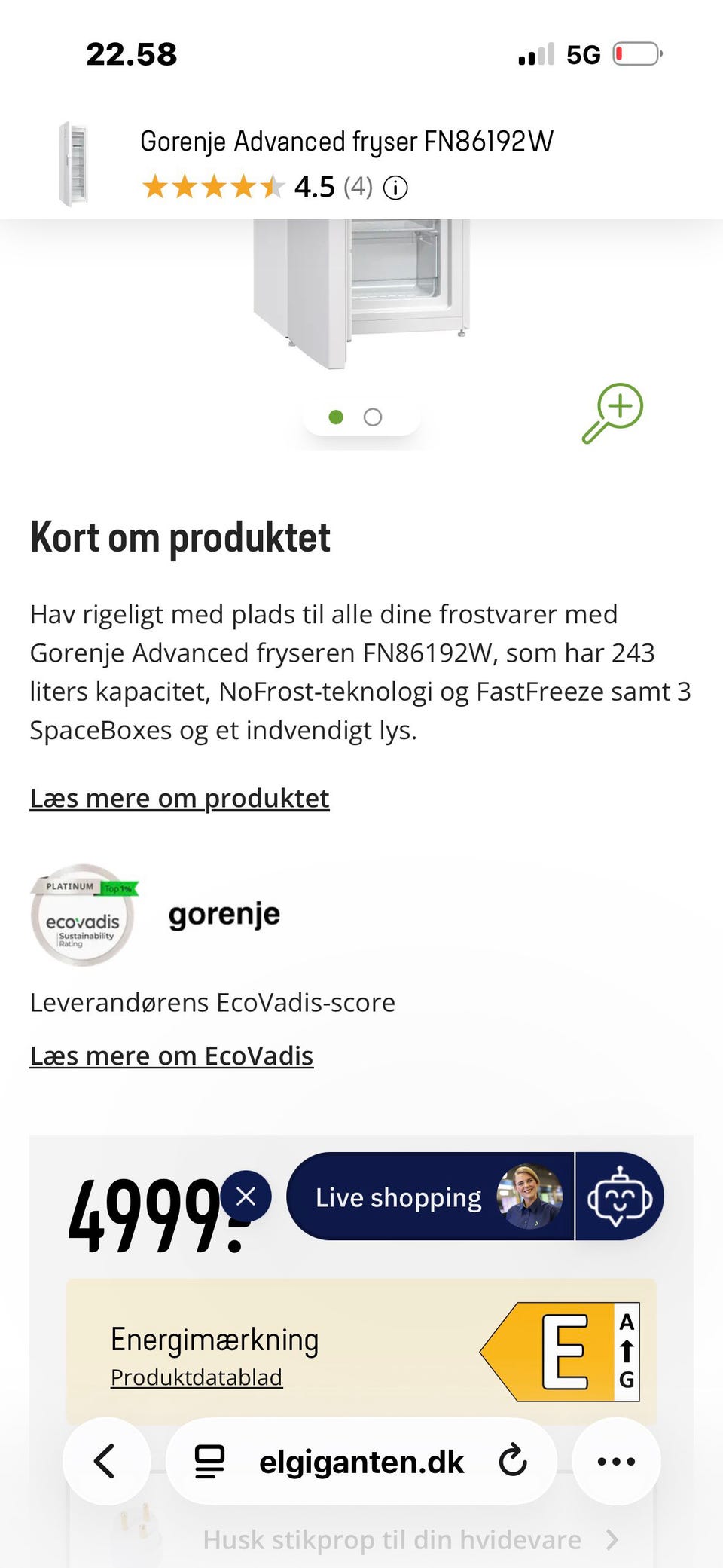
Task: Go back in the browser
Action: [105, 1462]
